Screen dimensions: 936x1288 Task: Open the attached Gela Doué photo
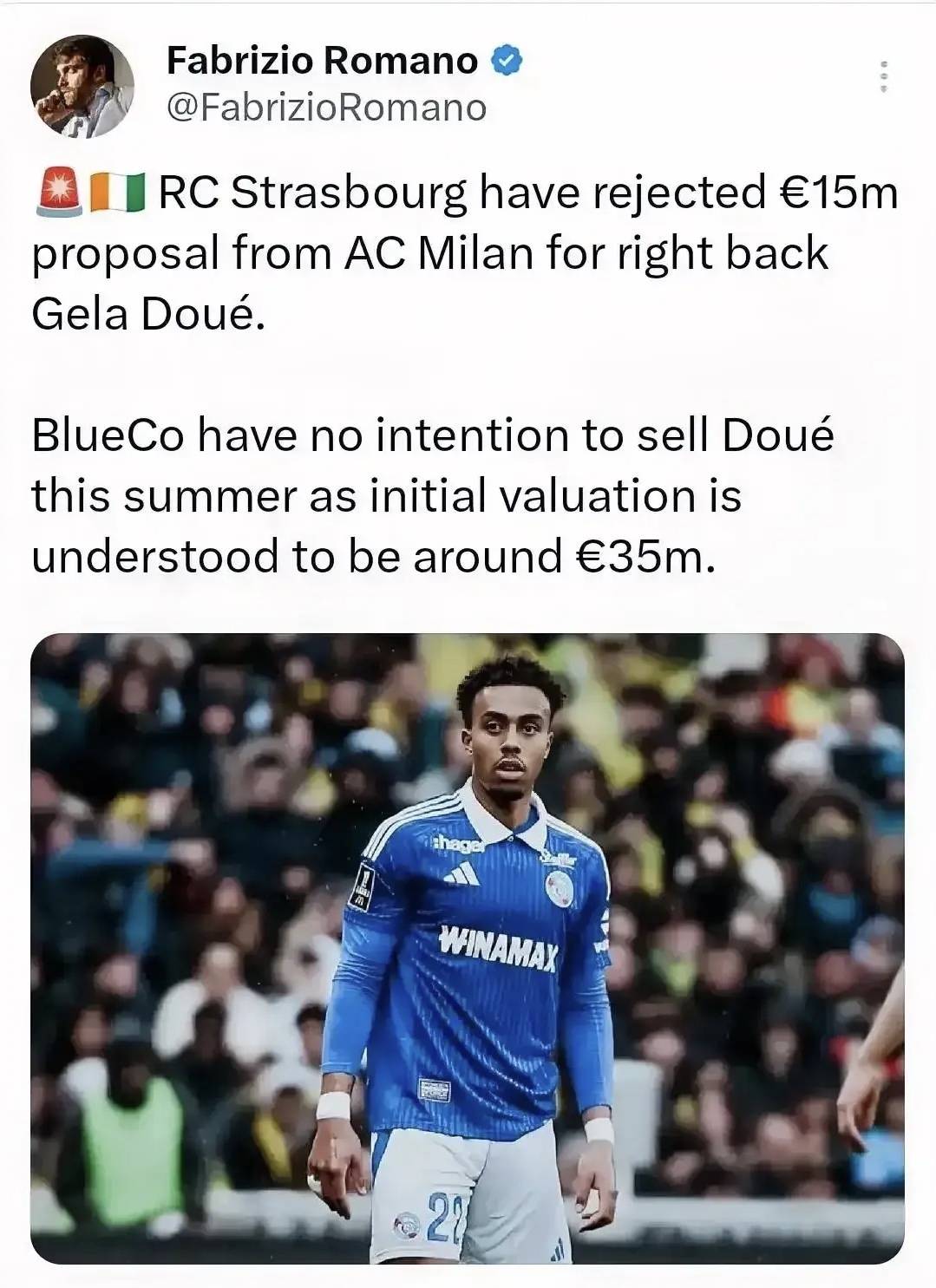468,947
